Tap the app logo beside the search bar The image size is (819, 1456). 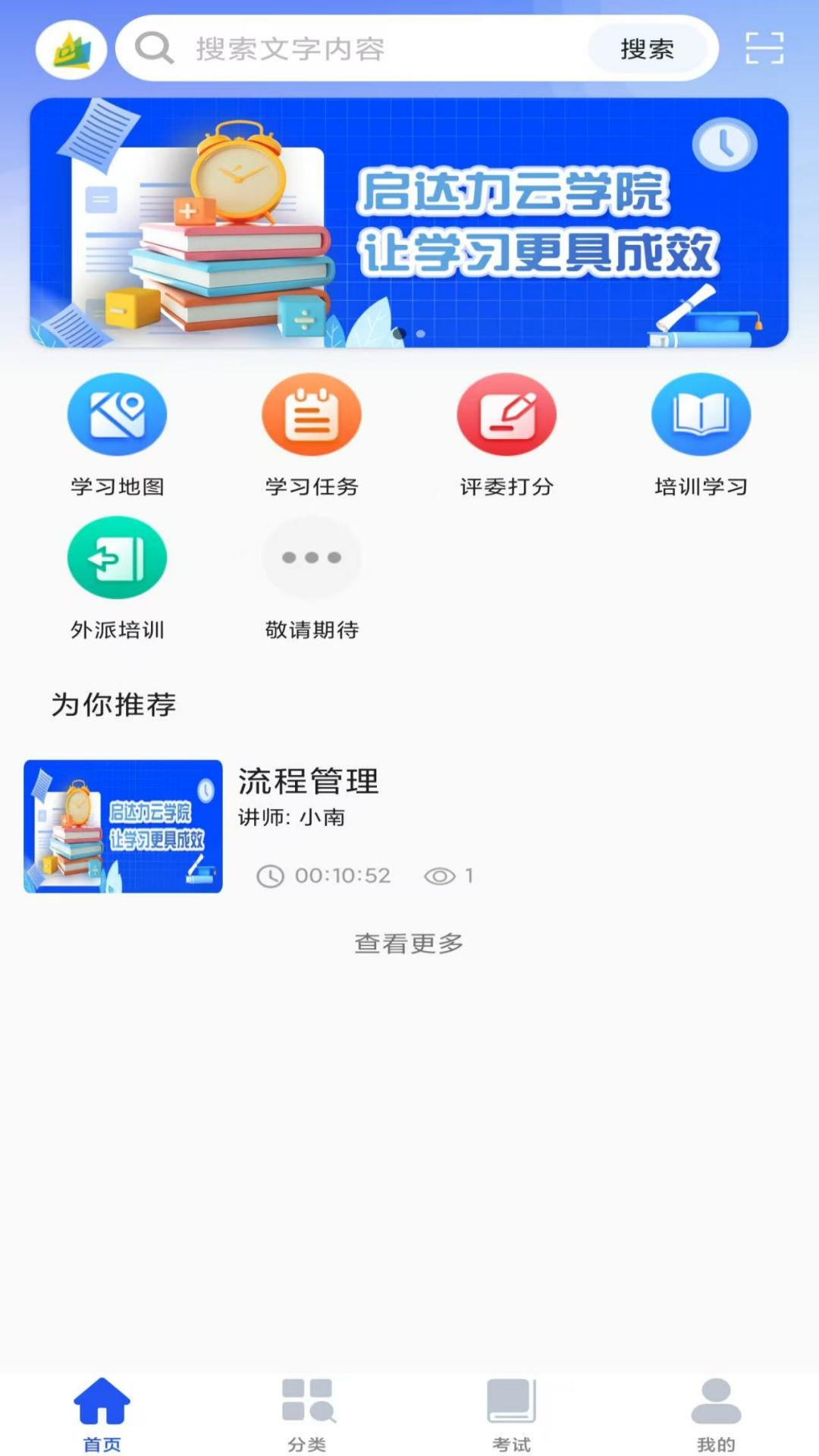70,49
